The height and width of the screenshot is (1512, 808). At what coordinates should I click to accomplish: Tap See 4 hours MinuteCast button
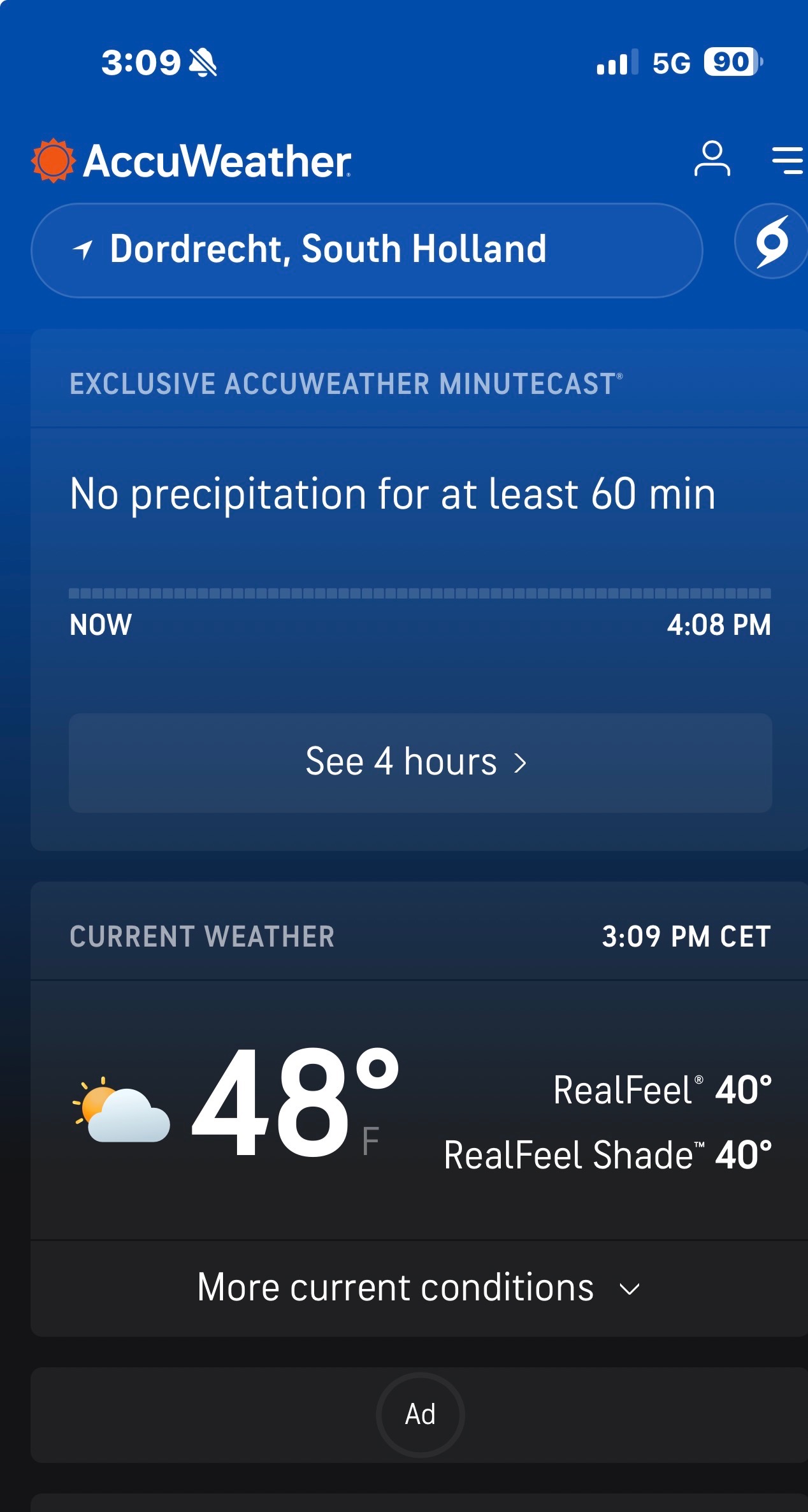point(420,762)
